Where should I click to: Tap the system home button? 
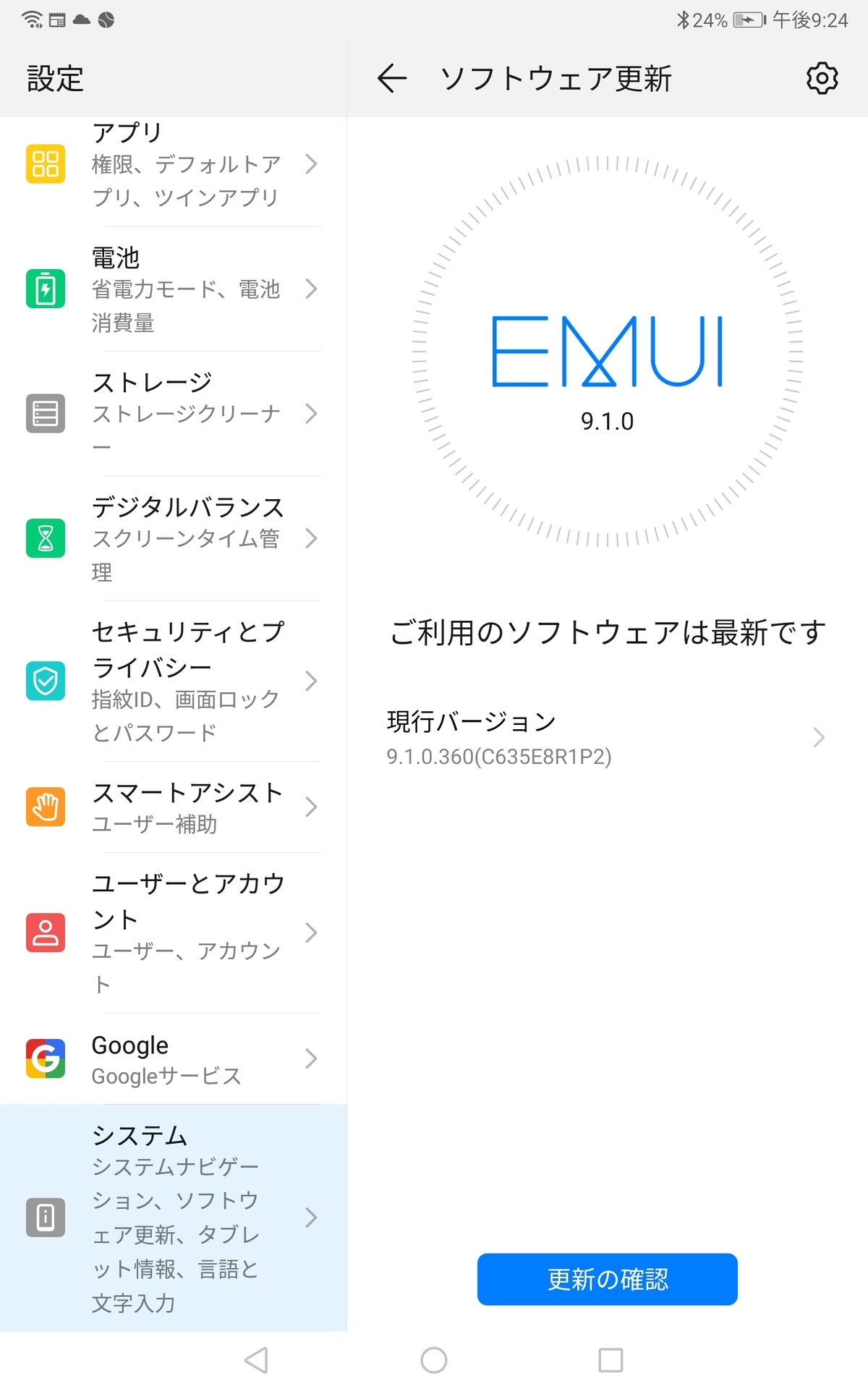click(x=434, y=1360)
